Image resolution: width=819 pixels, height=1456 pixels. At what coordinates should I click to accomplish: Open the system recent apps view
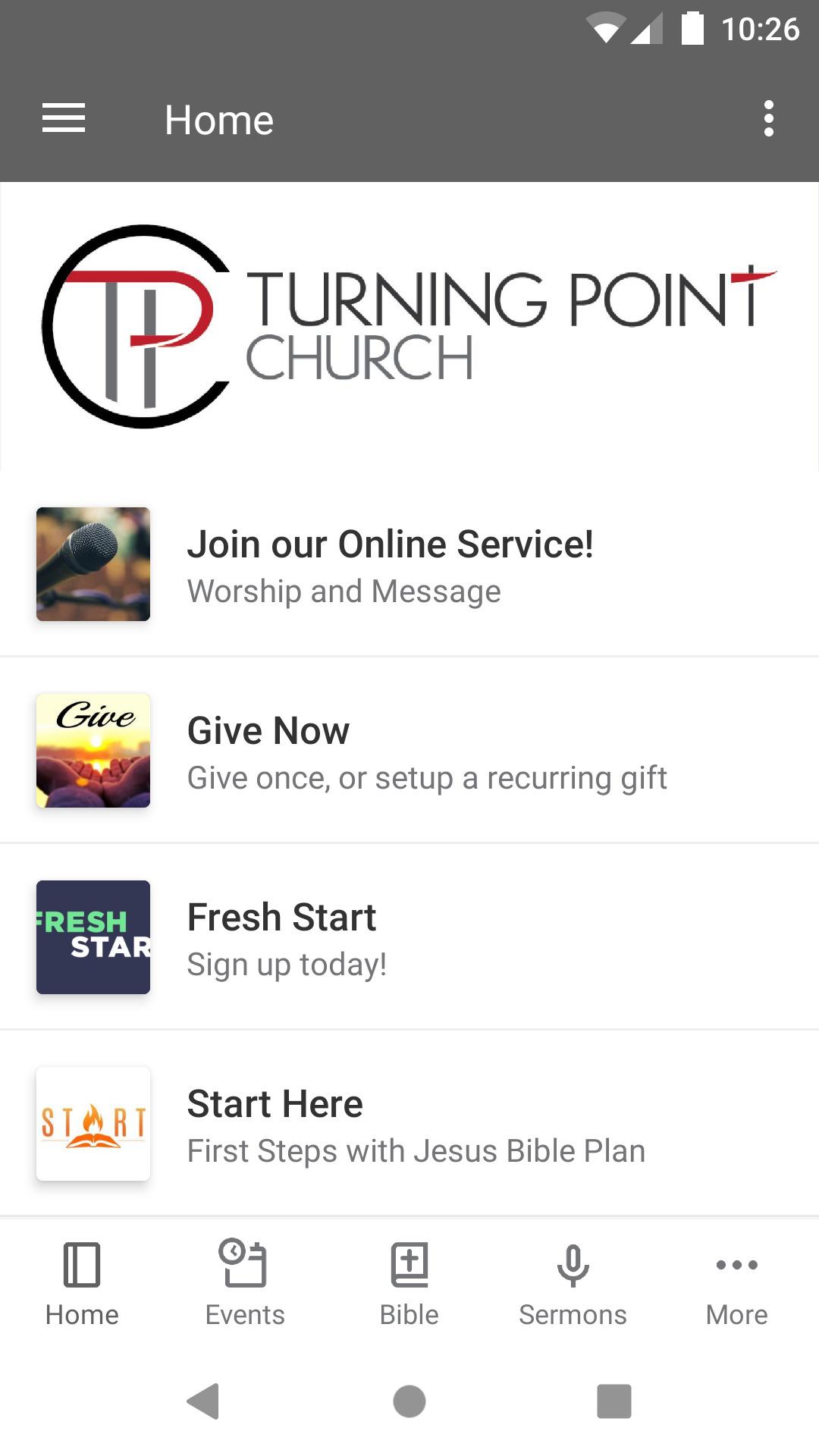click(x=613, y=1401)
